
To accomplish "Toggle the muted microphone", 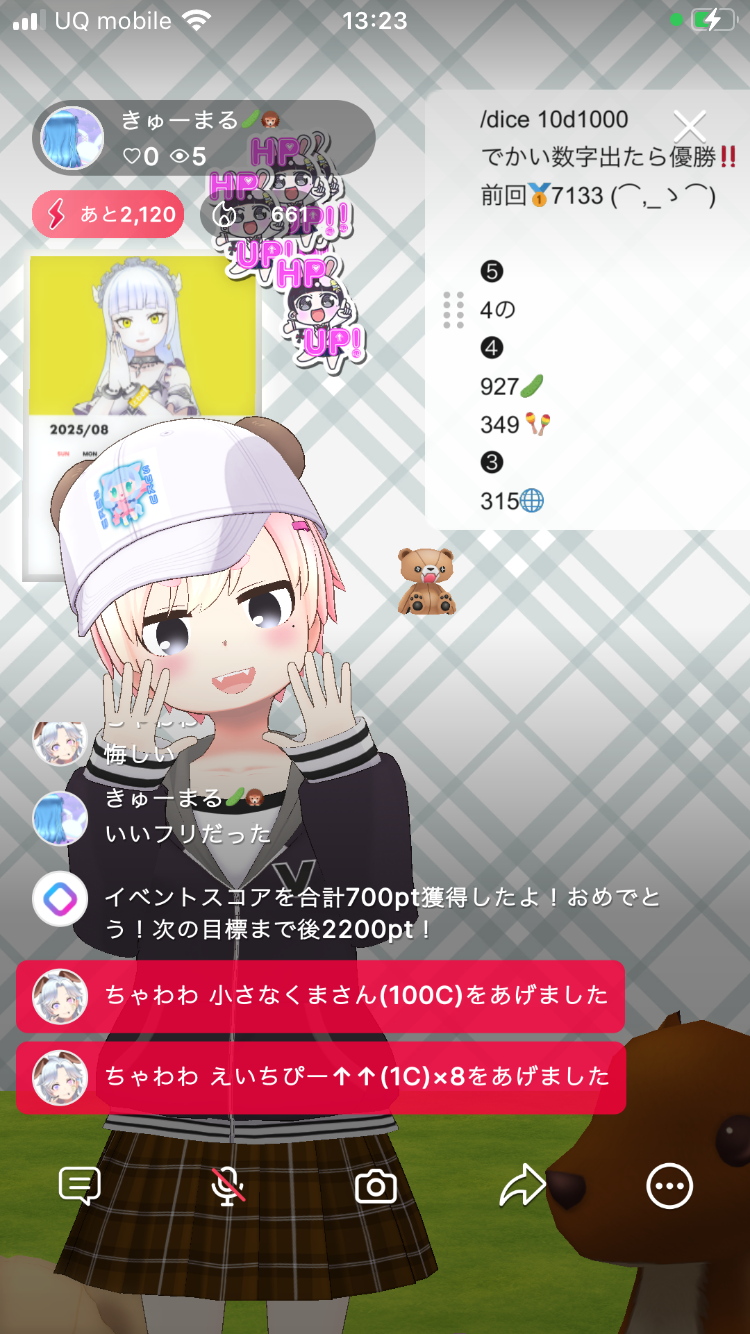I will [228, 1187].
